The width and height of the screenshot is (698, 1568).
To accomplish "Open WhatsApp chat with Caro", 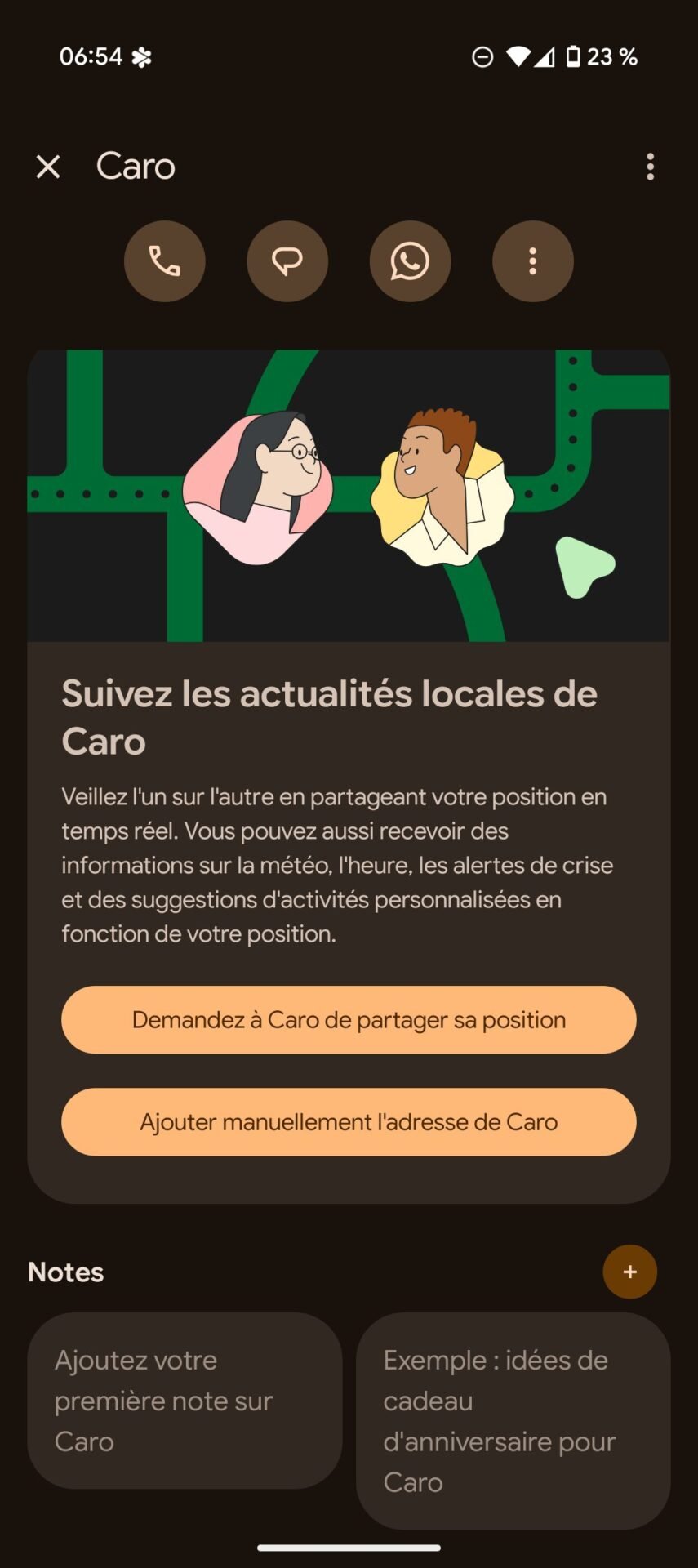I will [410, 261].
